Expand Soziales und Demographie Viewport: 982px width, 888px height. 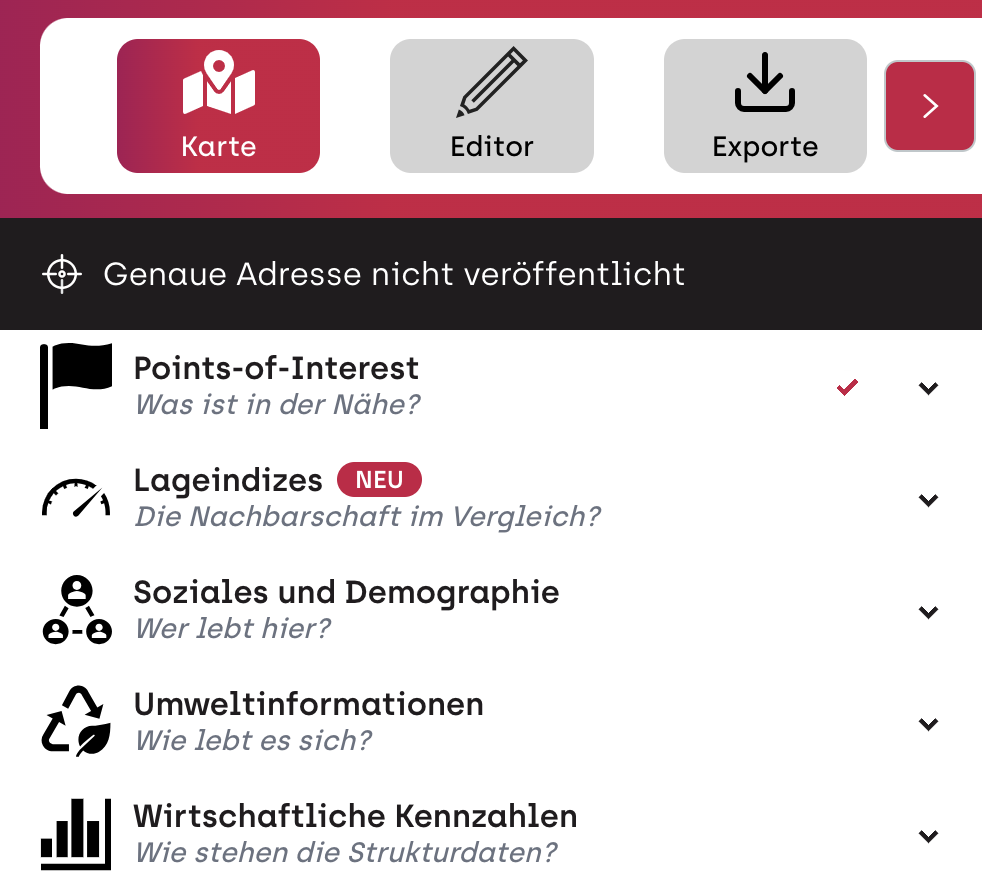tap(928, 612)
